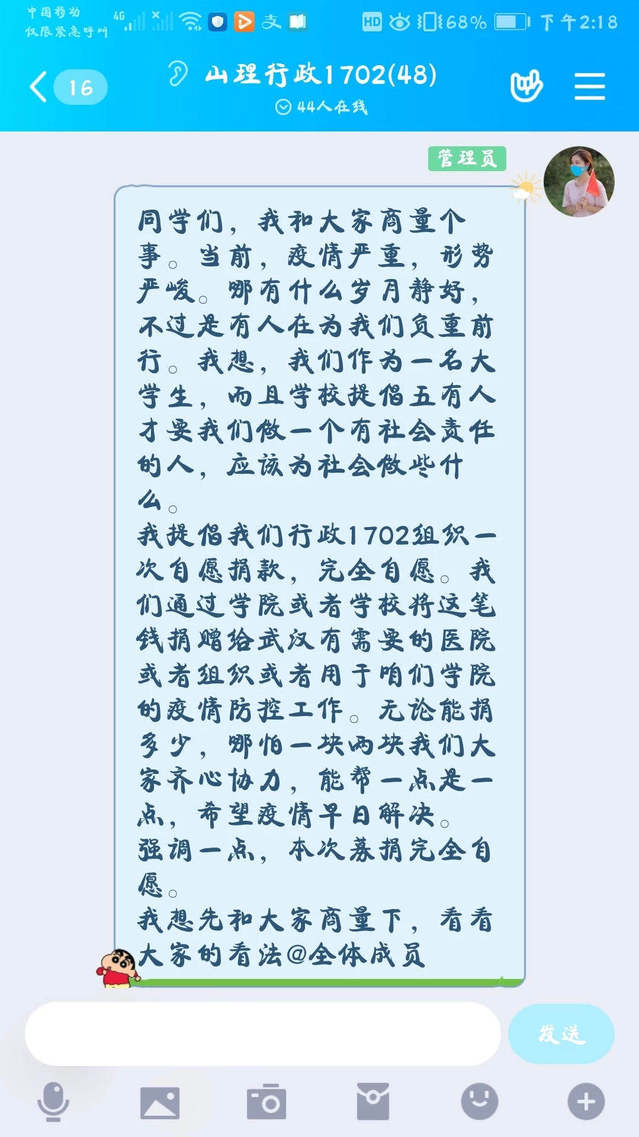639x1137 pixels.
Task: Go back to the message list
Action: point(40,87)
